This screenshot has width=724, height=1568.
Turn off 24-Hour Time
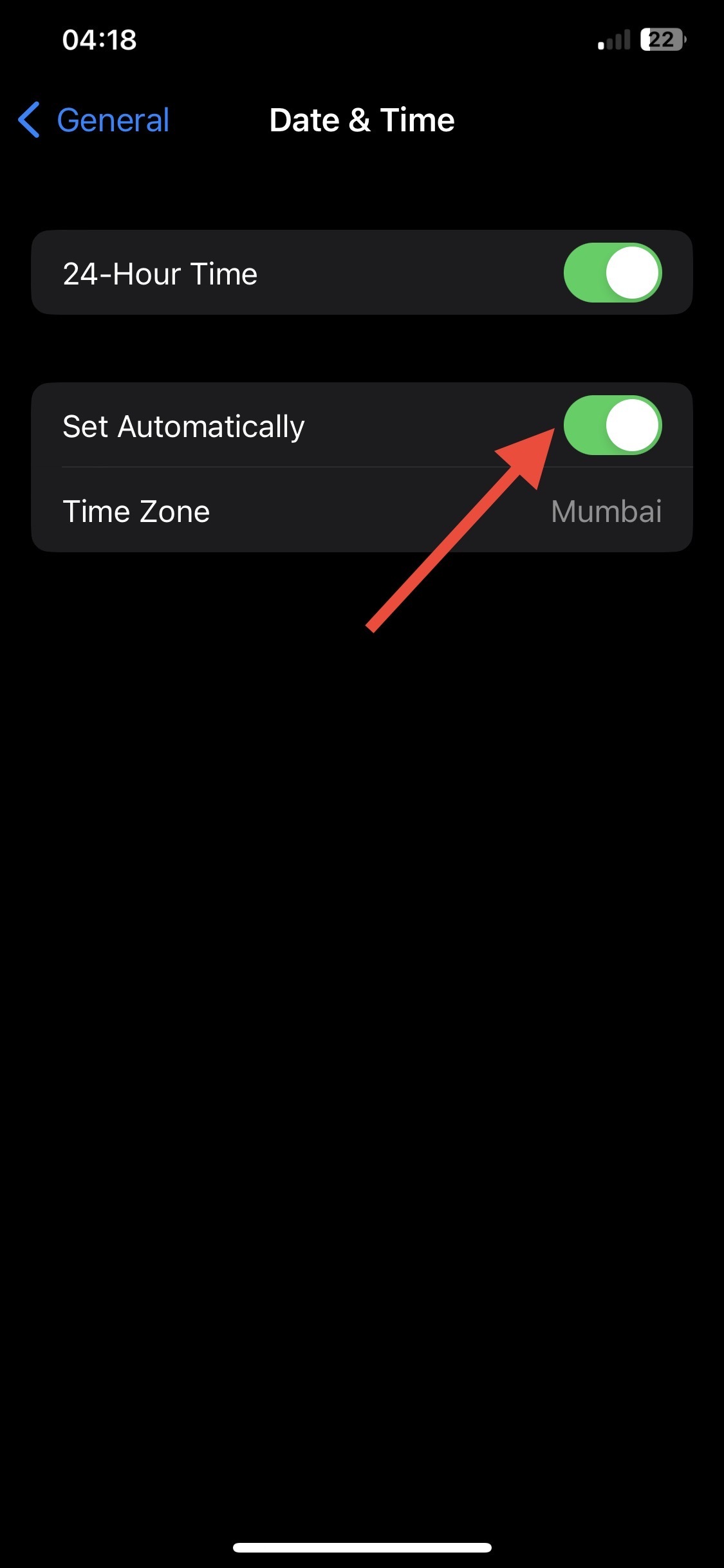tap(612, 272)
